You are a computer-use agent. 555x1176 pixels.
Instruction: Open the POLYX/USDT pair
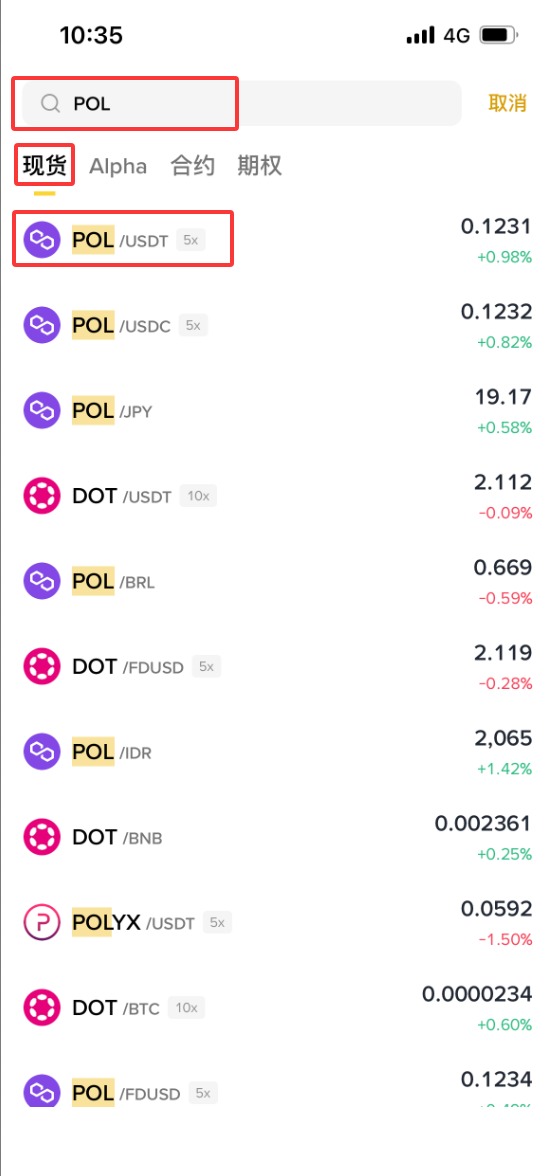pos(278,922)
